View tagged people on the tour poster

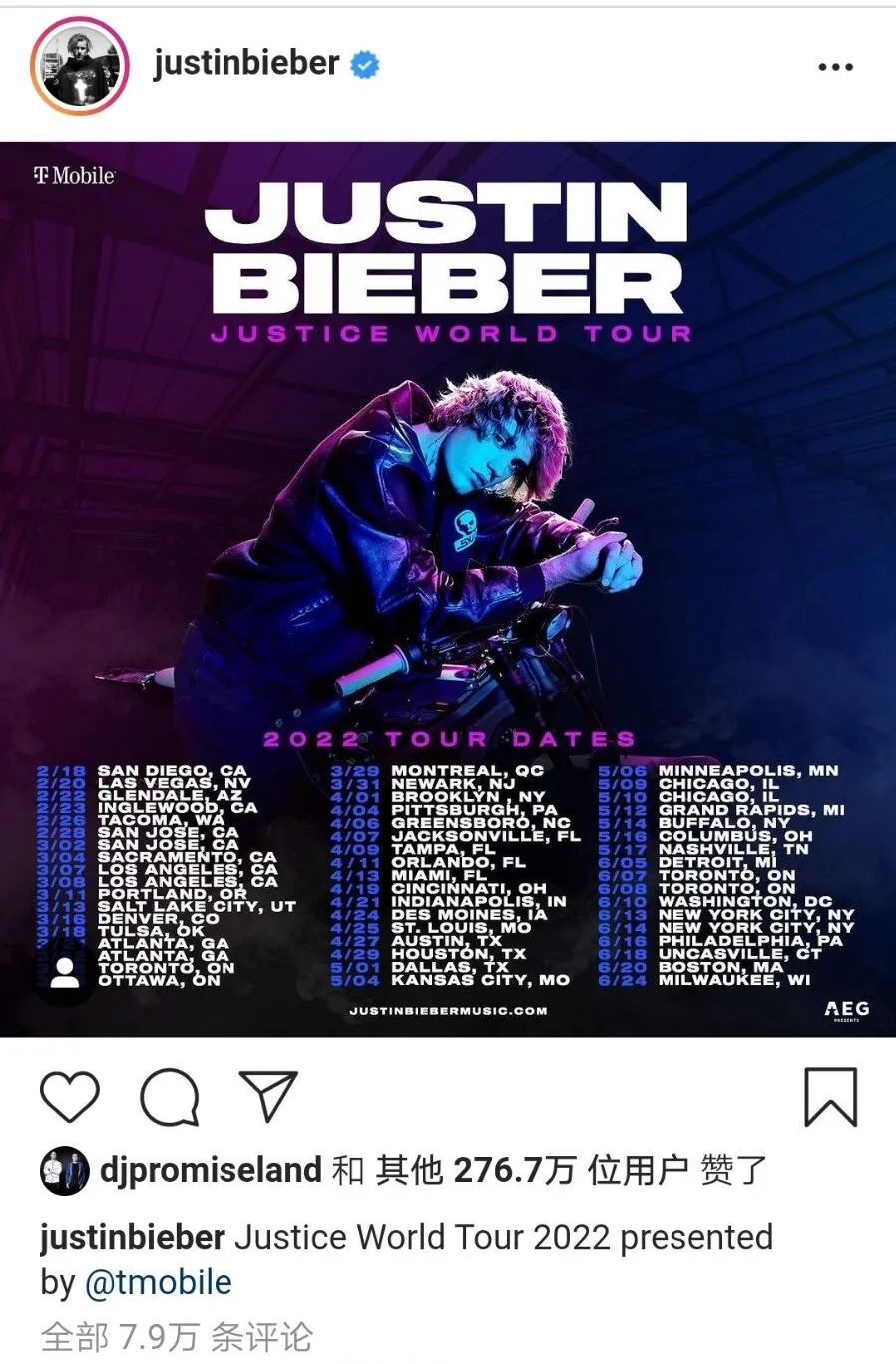[x=66, y=972]
